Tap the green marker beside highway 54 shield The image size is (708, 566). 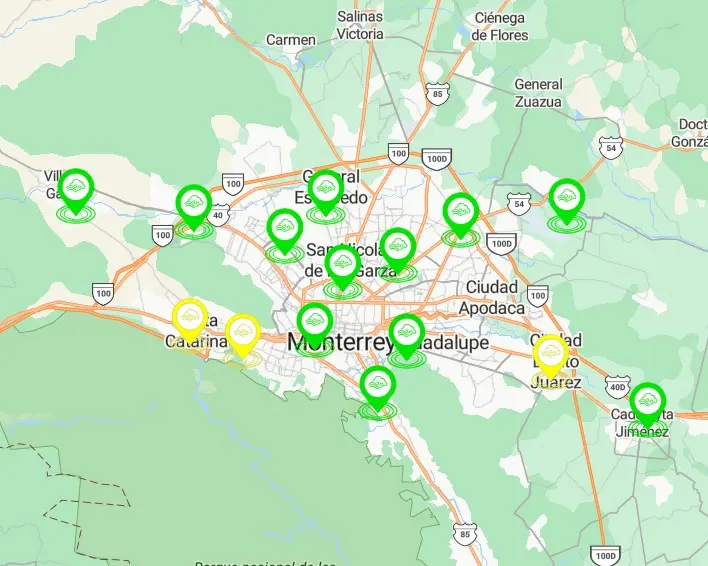tap(567, 198)
